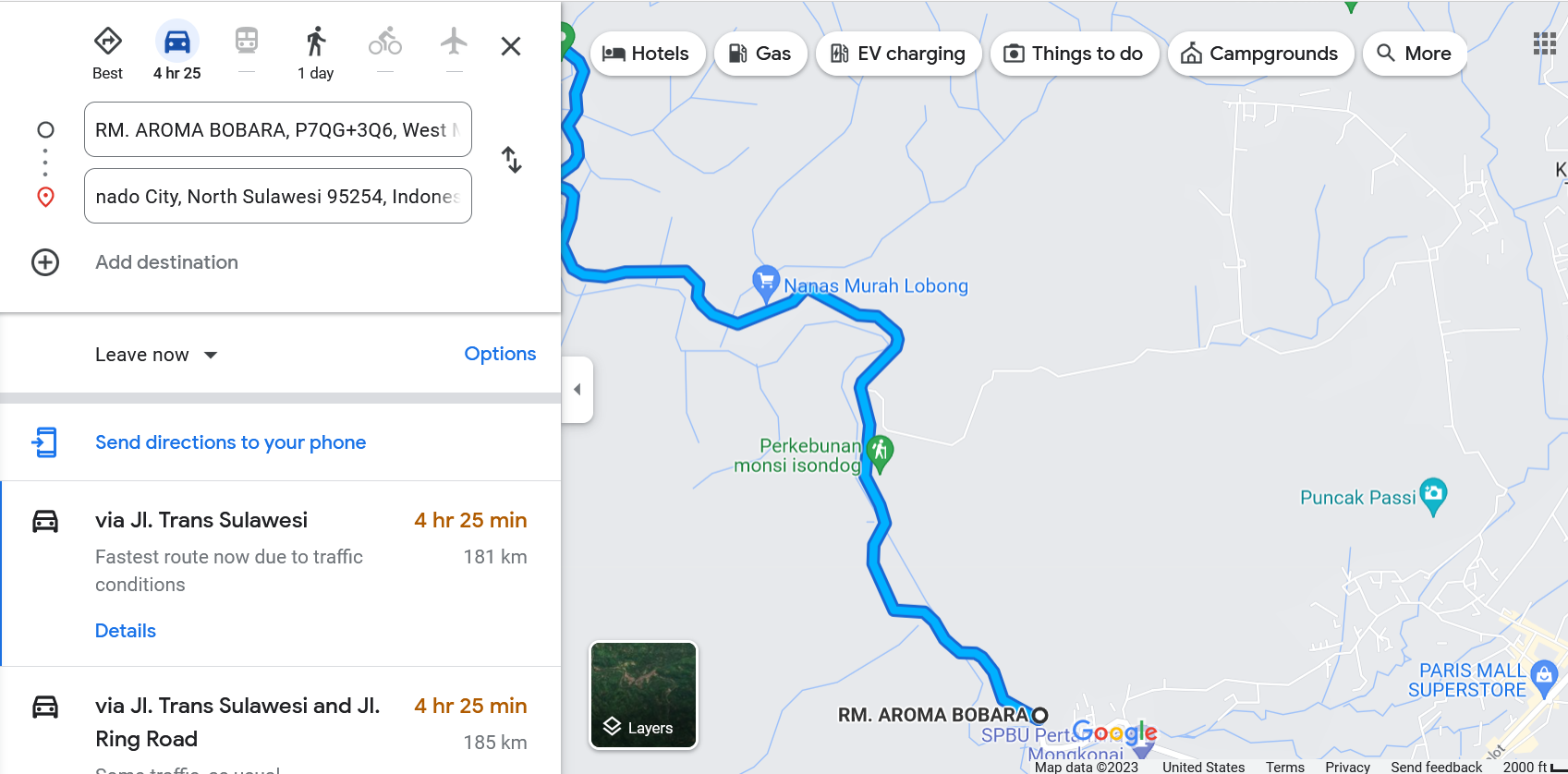Search for Hotels nearby

click(647, 54)
